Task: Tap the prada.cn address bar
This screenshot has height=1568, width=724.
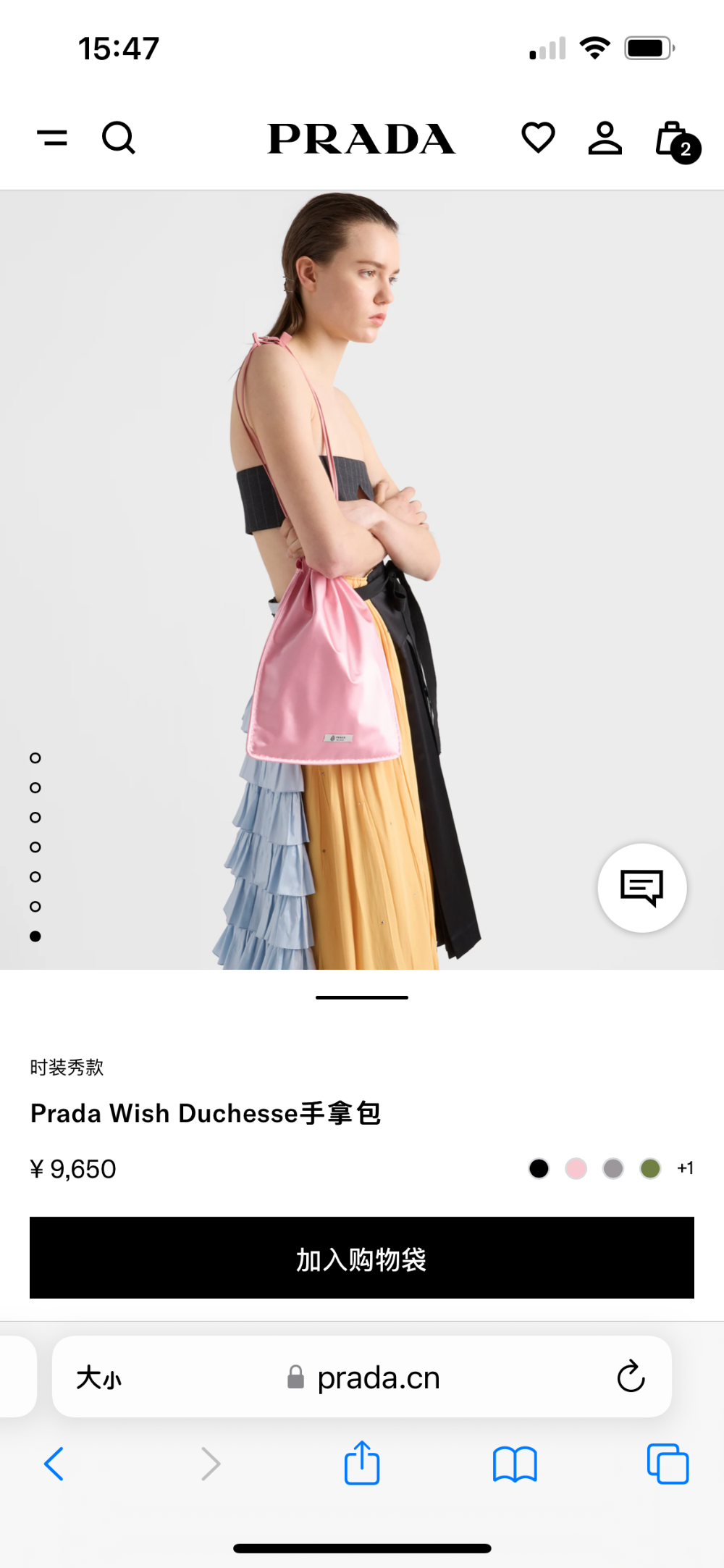Action: 362,1377
